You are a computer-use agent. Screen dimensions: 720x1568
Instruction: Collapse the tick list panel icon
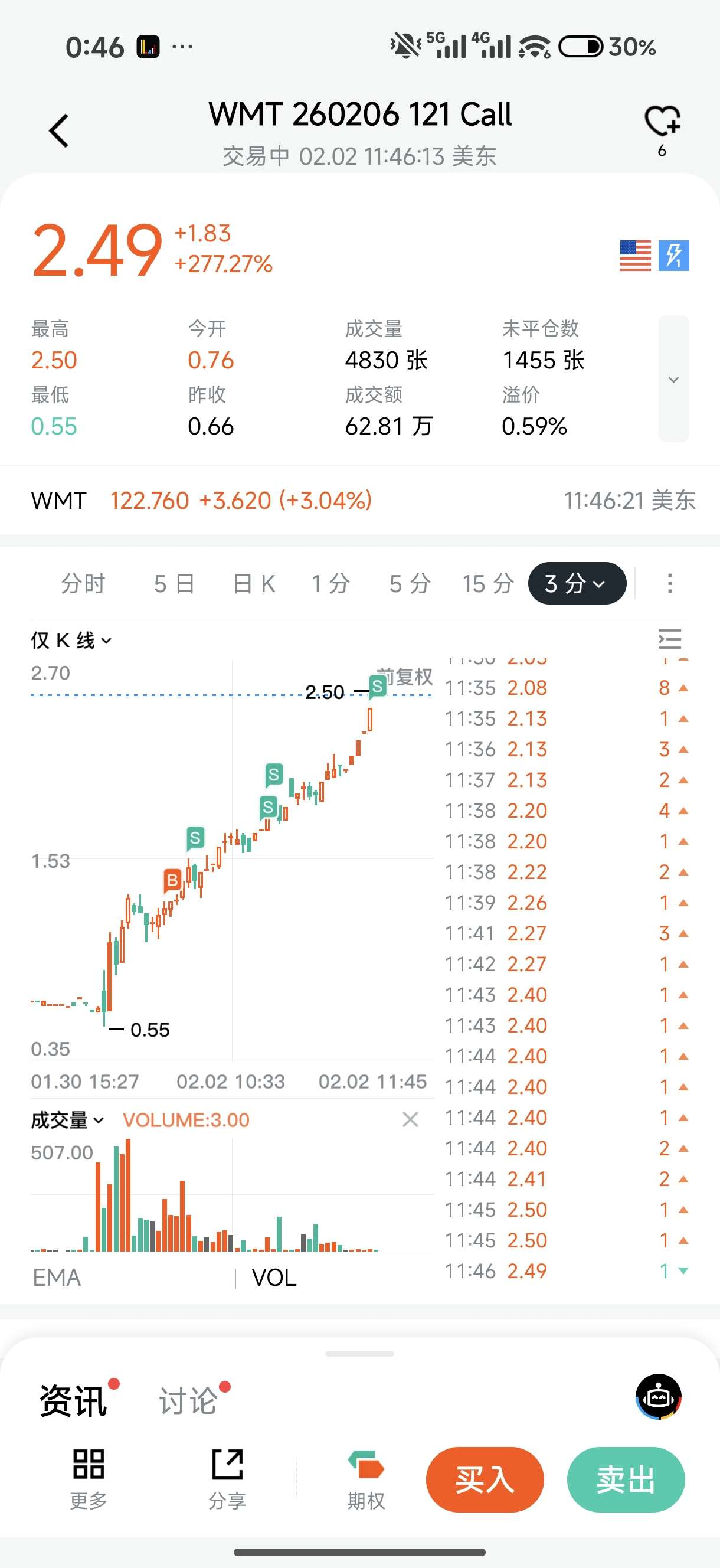[669, 640]
